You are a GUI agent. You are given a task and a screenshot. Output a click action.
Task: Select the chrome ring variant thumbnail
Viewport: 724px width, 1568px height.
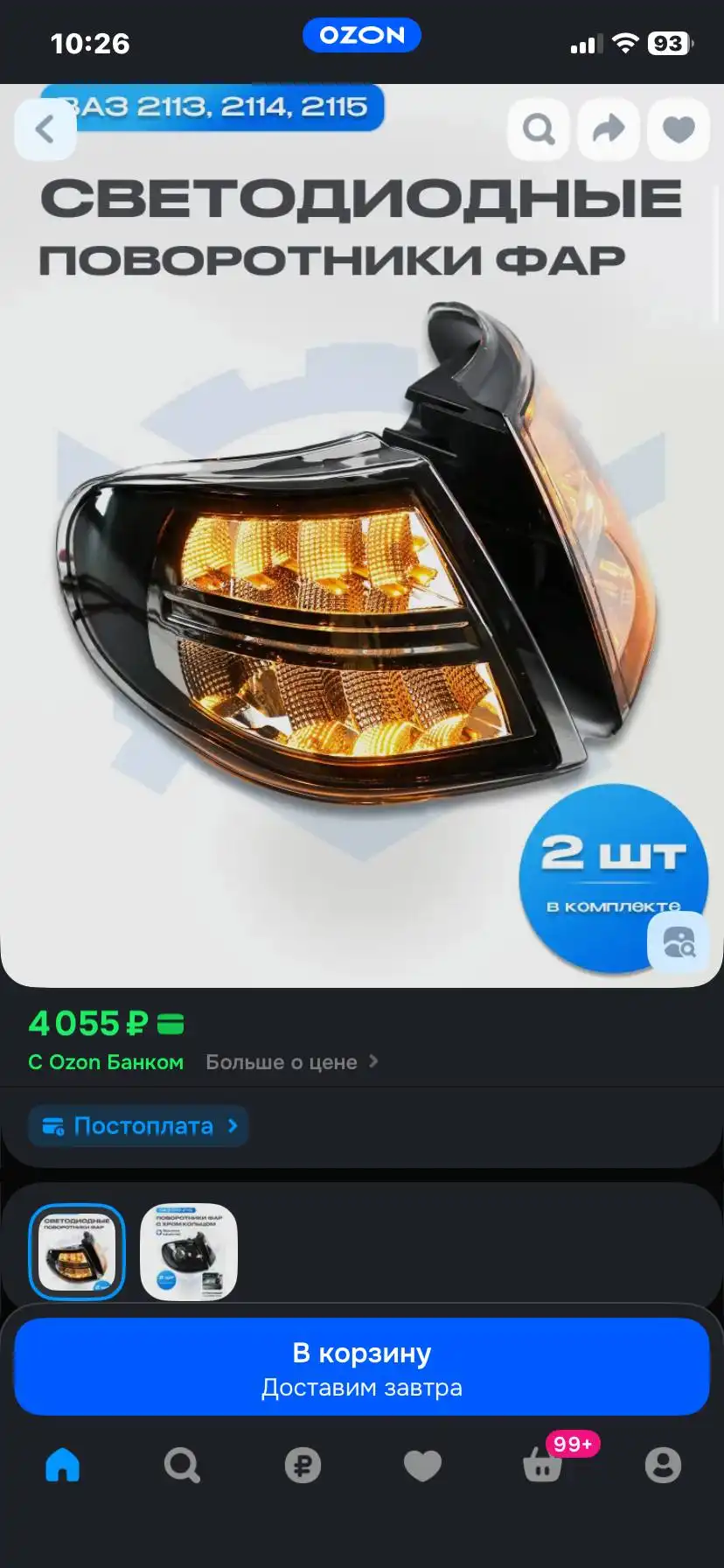[187, 1251]
